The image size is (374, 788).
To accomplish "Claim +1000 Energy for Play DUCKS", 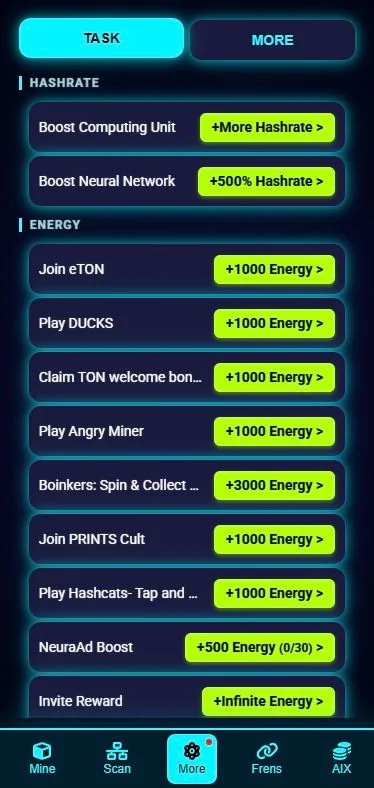I will [x=274, y=323].
